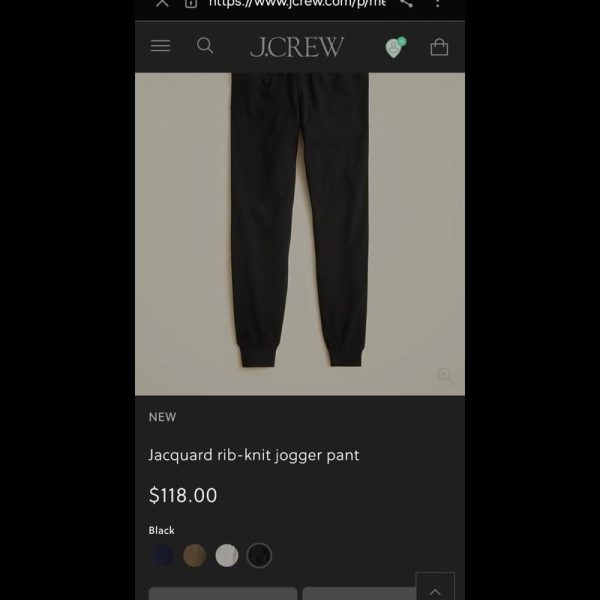Open J.Crew site search

point(205,46)
